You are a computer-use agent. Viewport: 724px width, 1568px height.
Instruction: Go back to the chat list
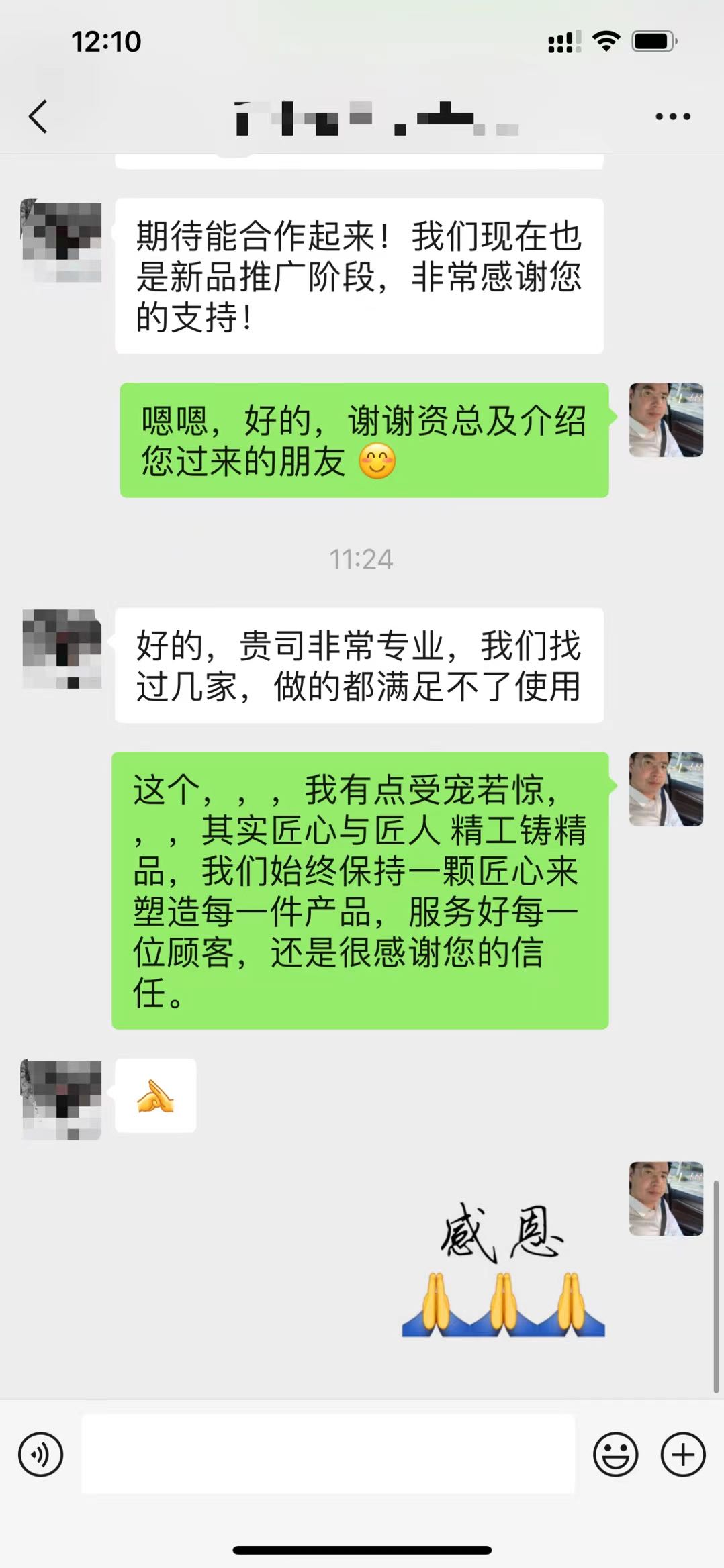[38, 117]
